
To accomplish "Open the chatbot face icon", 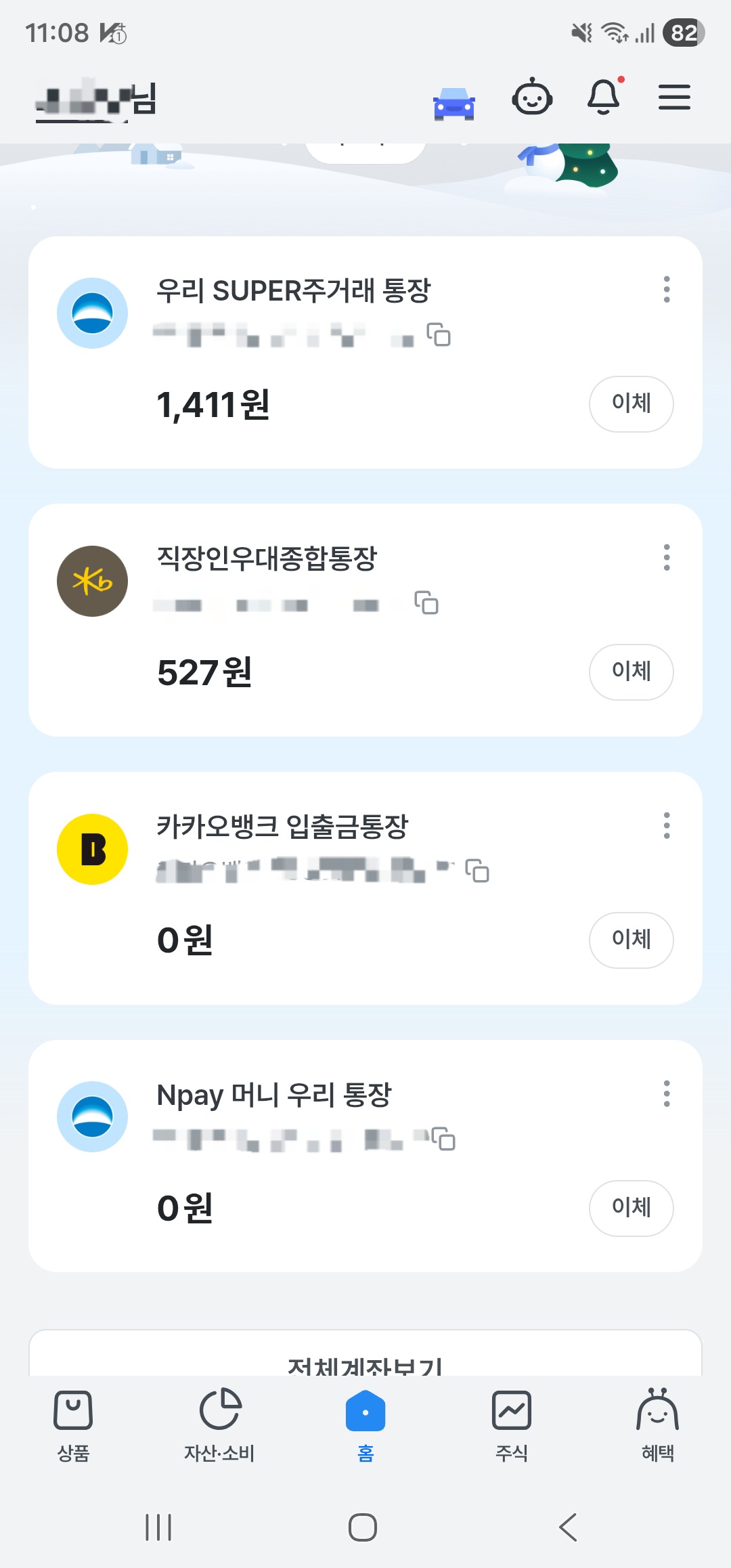I will pos(532,98).
